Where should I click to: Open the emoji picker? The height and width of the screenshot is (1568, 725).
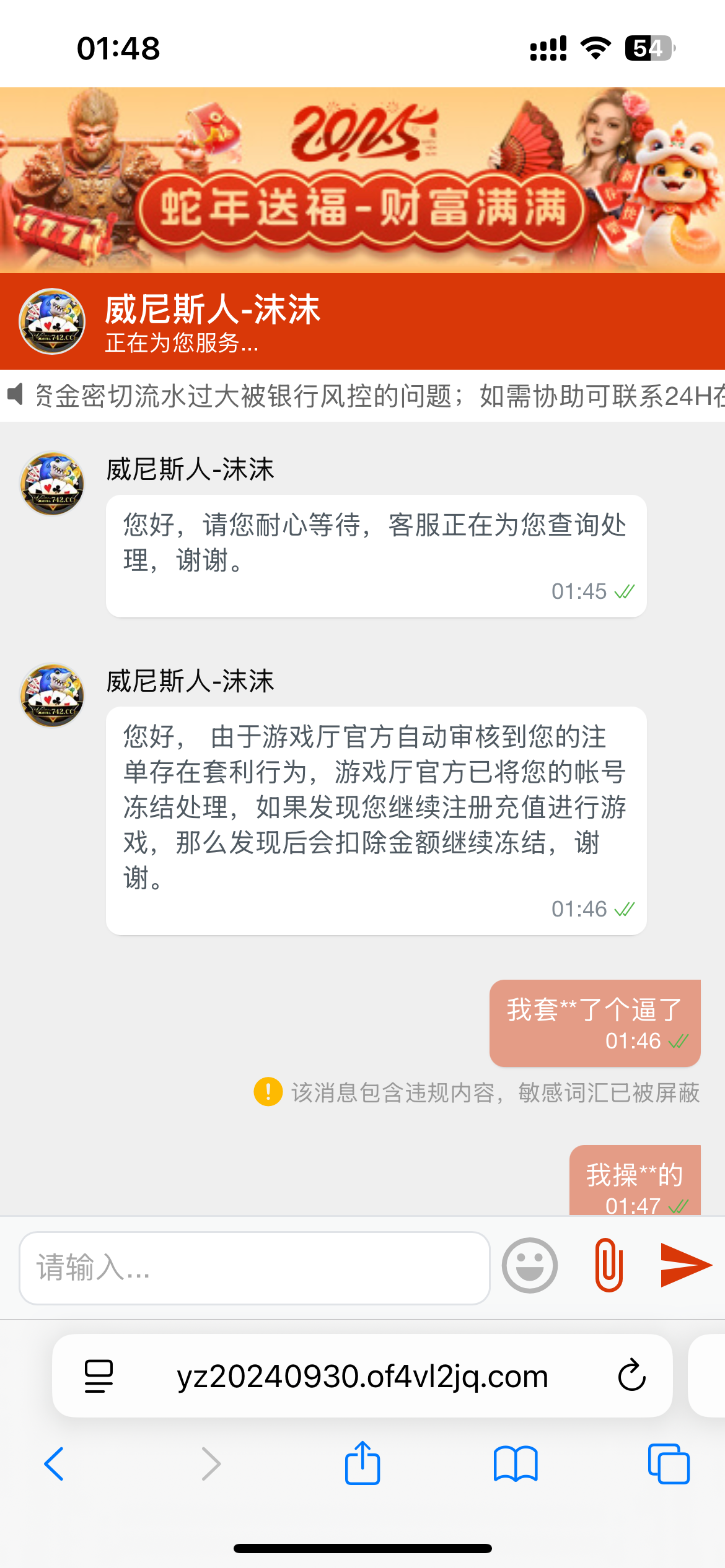coord(529,1265)
